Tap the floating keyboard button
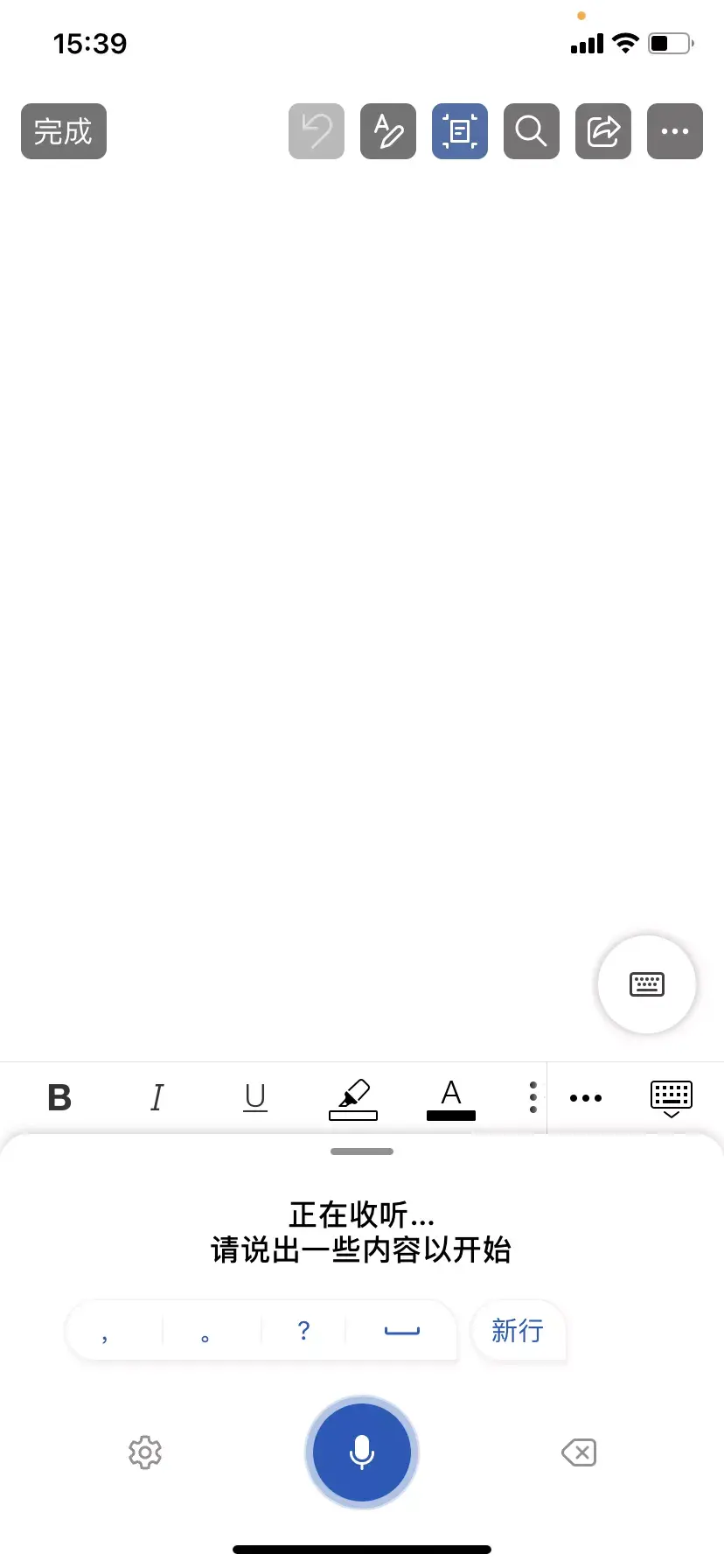The height and width of the screenshot is (1568, 724). pyautogui.click(x=647, y=984)
